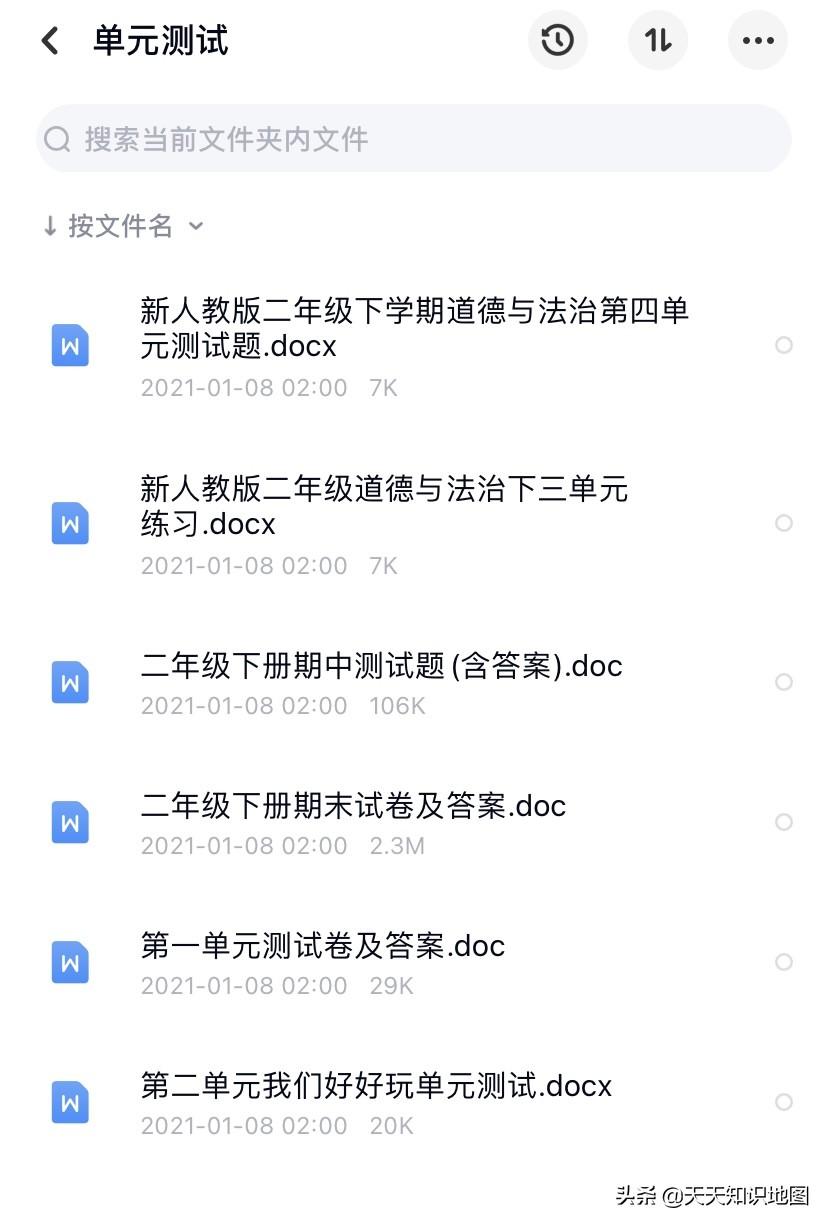The width and height of the screenshot is (828, 1225).
Task: Open 新人教版二年级下学期道德与法治第四单元测试题.docx
Action: click(414, 329)
